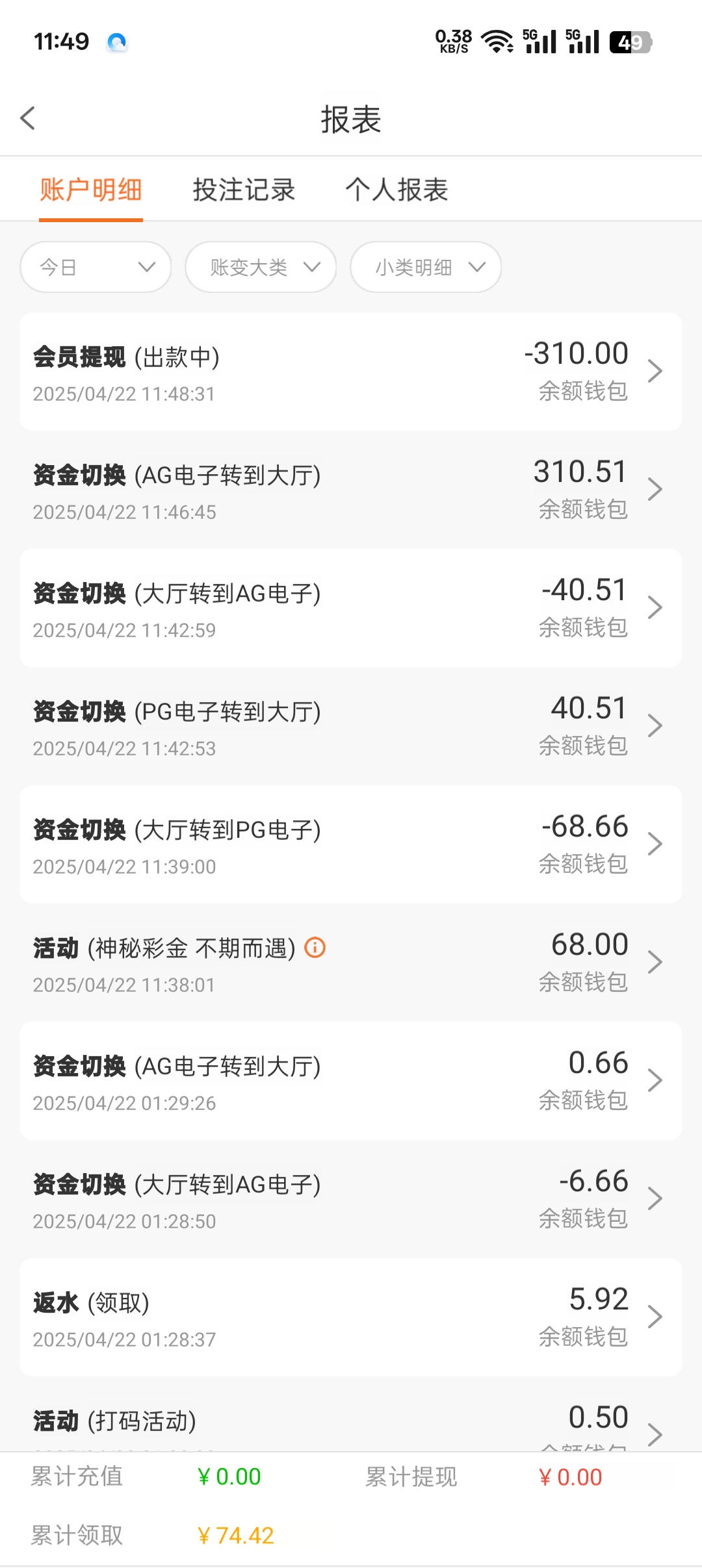The image size is (702, 1568).
Task: Switch to the 个人报表 tab
Action: pyautogui.click(x=396, y=190)
